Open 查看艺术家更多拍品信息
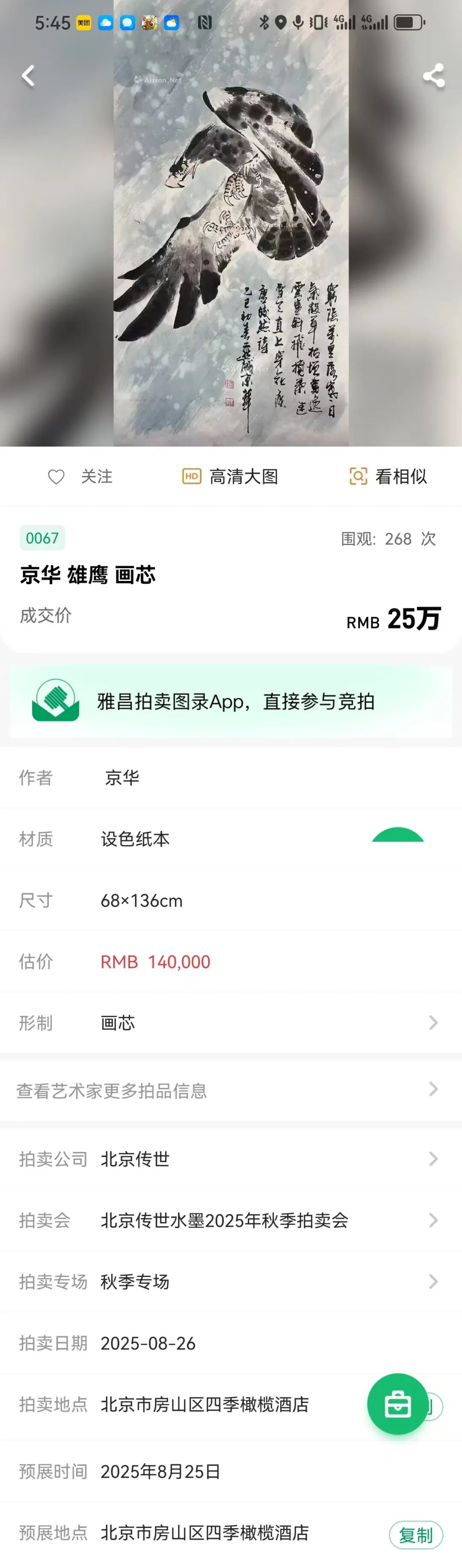462x1568 pixels. (231, 1090)
